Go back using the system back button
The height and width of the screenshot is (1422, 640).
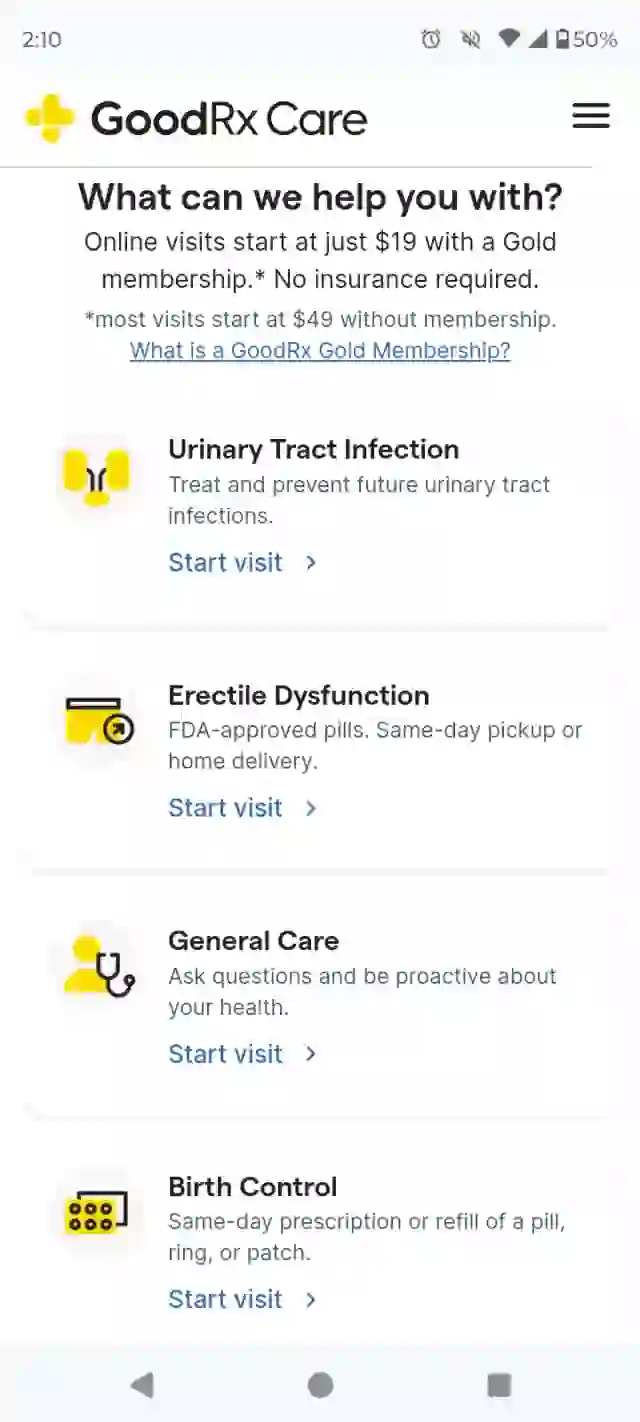click(142, 1384)
